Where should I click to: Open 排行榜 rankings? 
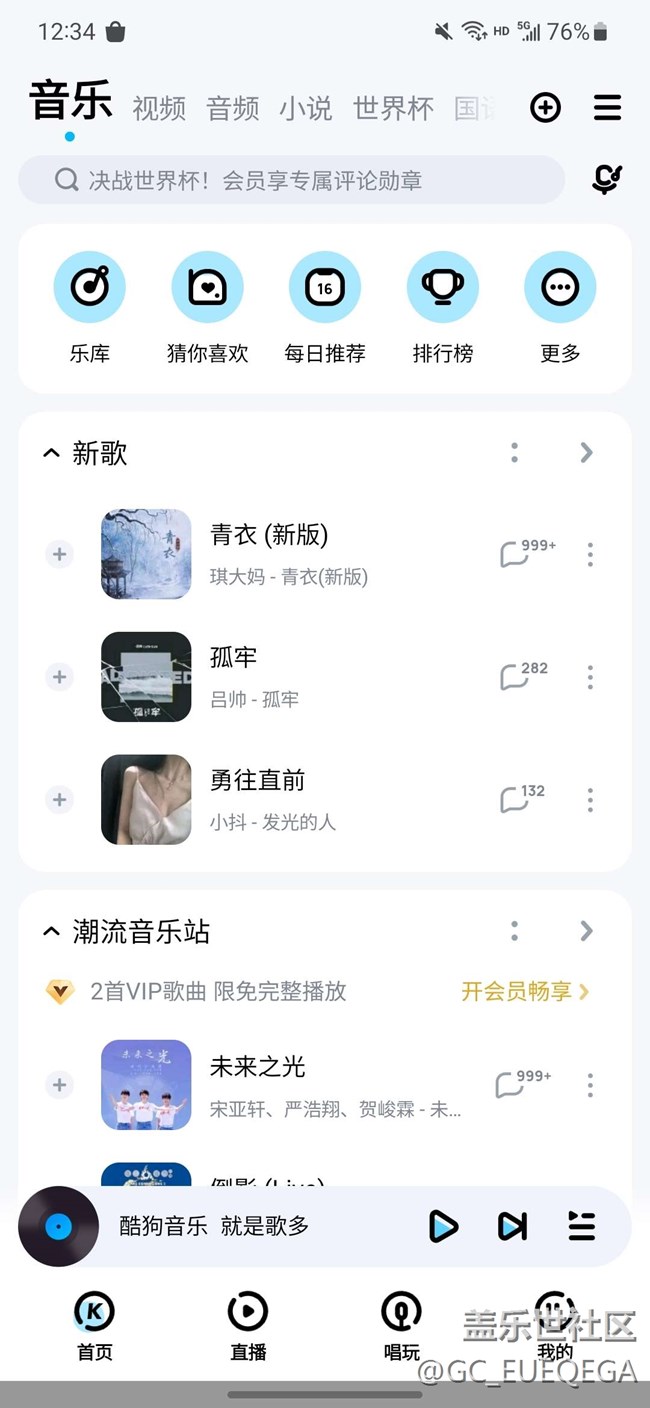[x=443, y=307]
